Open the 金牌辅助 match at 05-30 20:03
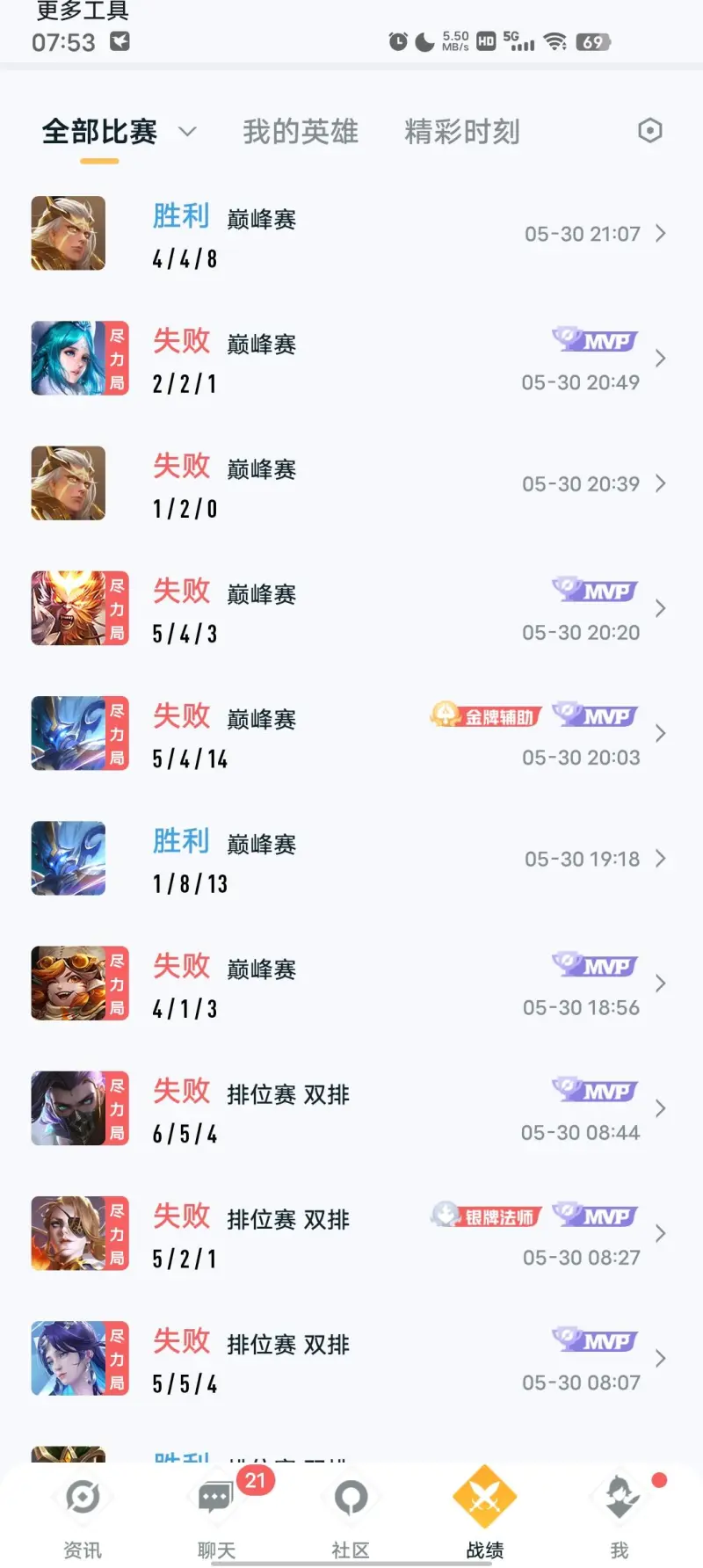The height and width of the screenshot is (1568, 703). (351, 734)
